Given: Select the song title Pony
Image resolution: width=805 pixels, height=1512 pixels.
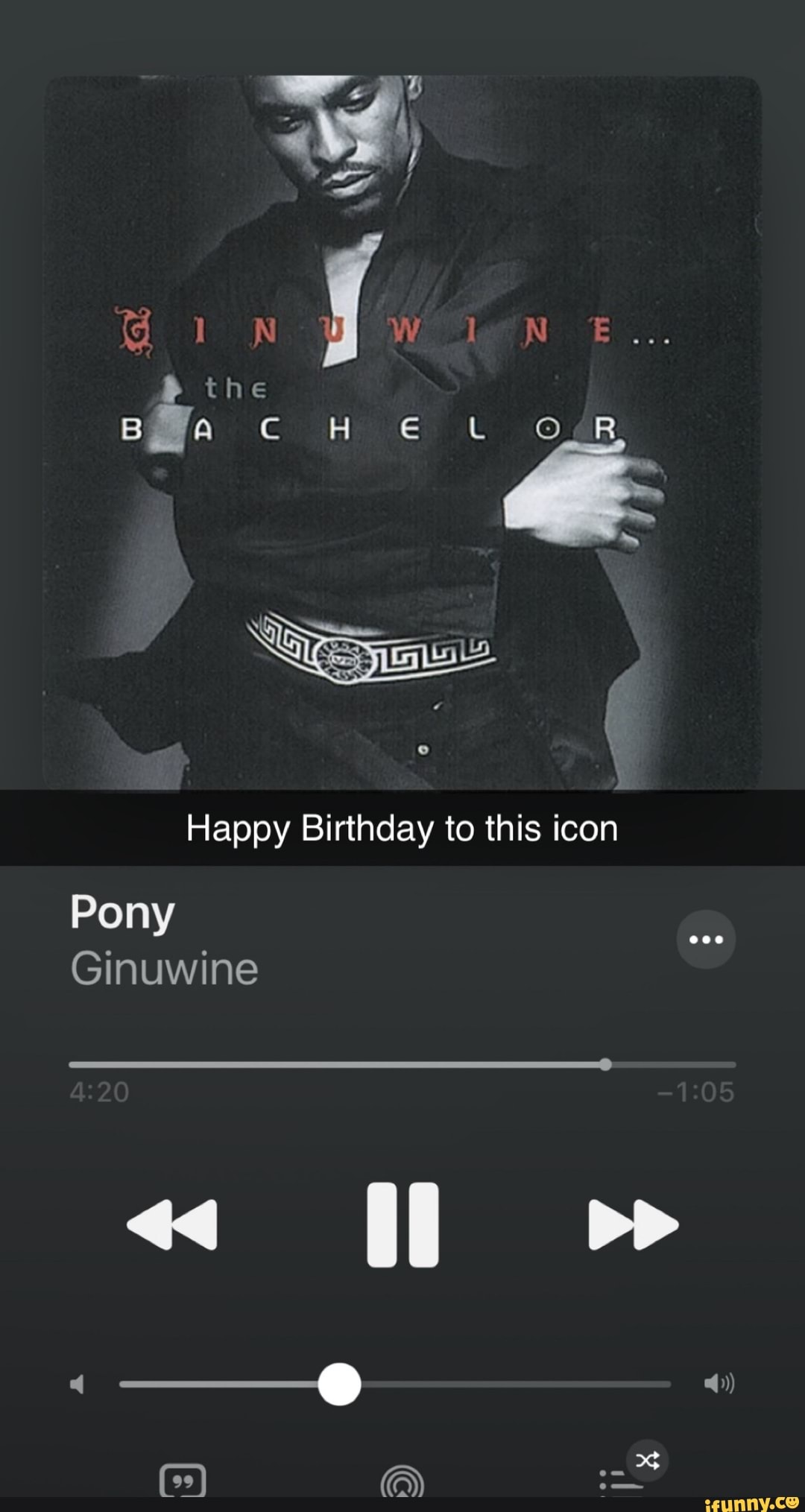Looking at the screenshot, I should 121,913.
